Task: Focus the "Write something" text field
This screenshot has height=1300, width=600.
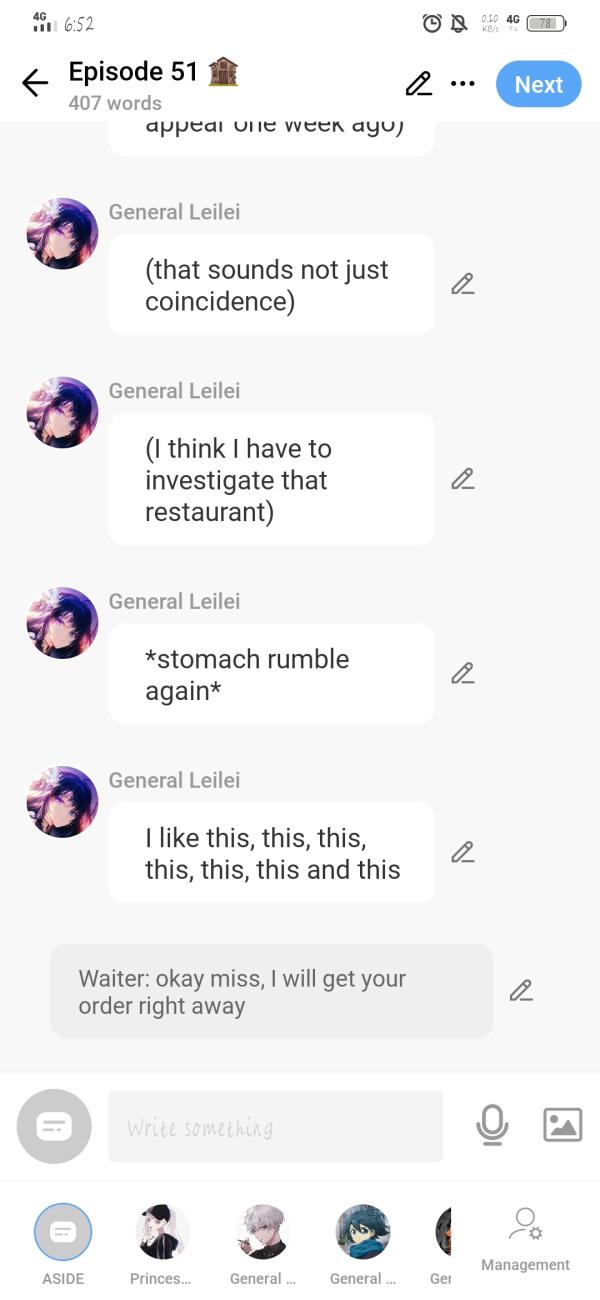Action: 275,1127
